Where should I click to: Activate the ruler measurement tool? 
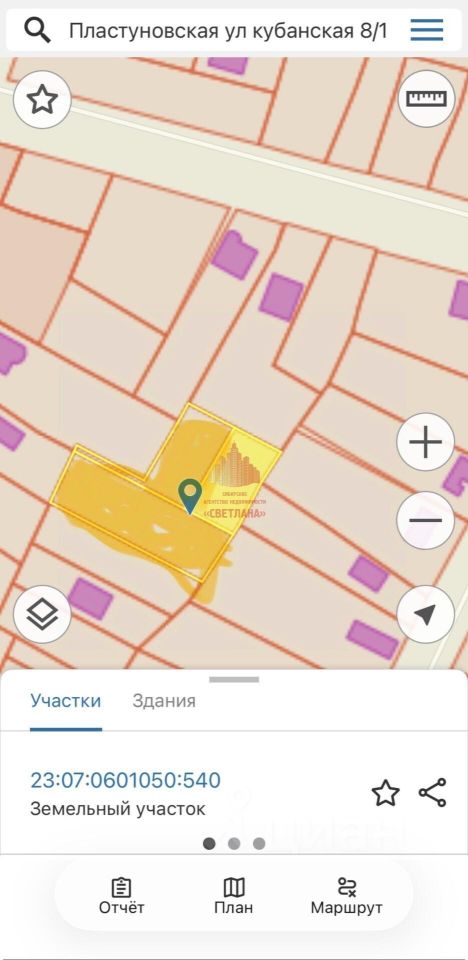tap(427, 99)
